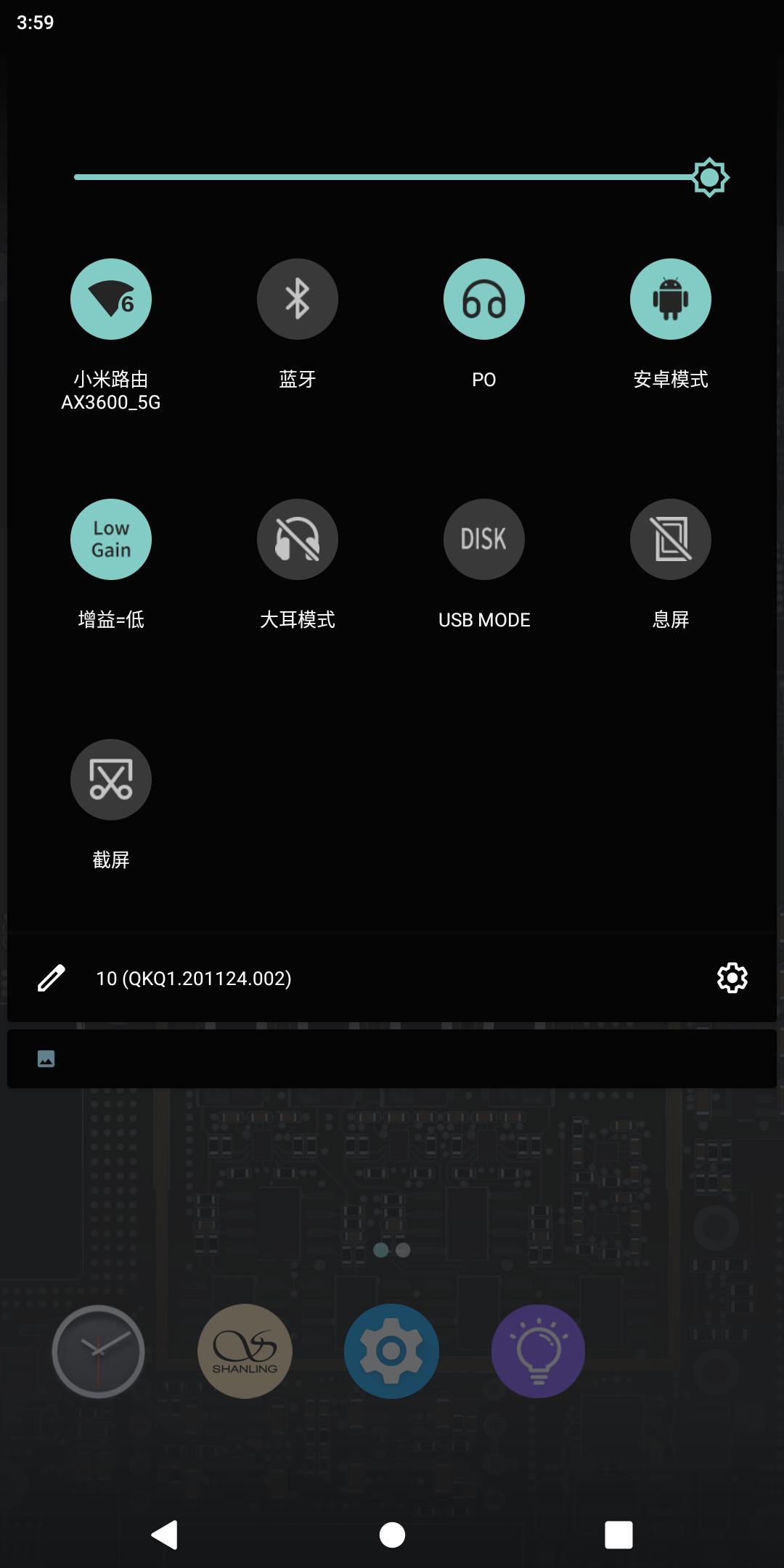Image resolution: width=784 pixels, height=1568 pixels.
Task: Switch gain from Low Gain to high
Action: tap(110, 539)
